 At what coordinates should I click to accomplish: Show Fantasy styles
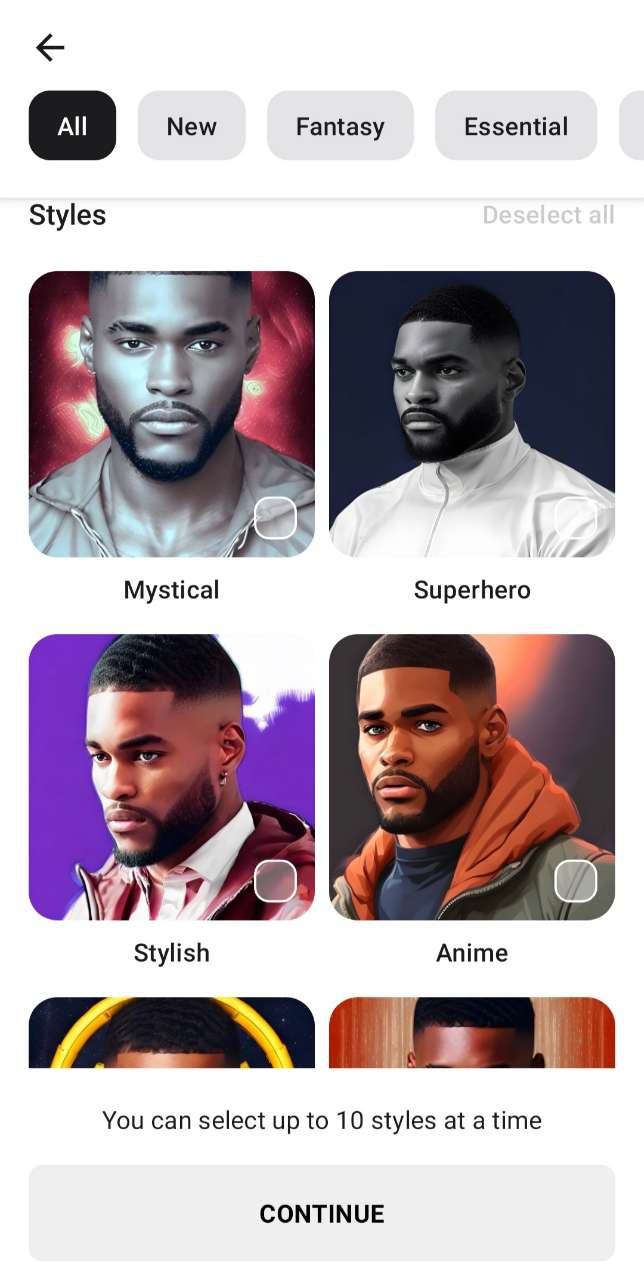340,126
